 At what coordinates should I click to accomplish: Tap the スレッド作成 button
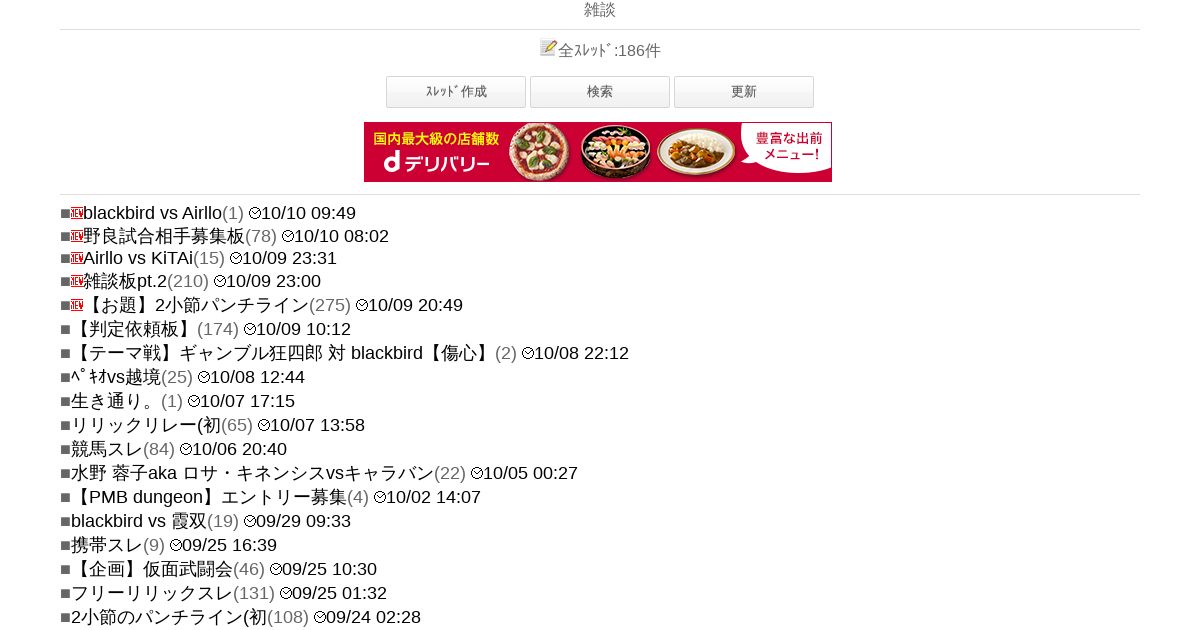click(x=456, y=92)
